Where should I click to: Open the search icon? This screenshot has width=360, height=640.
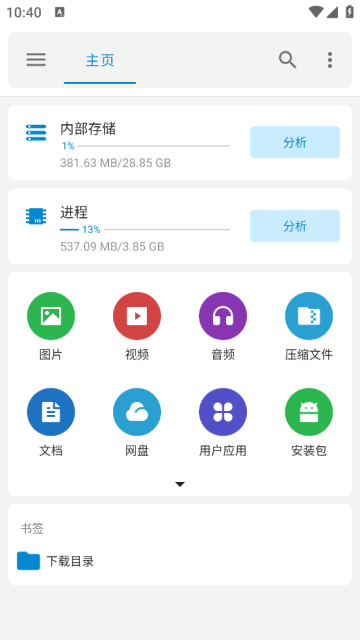click(287, 60)
